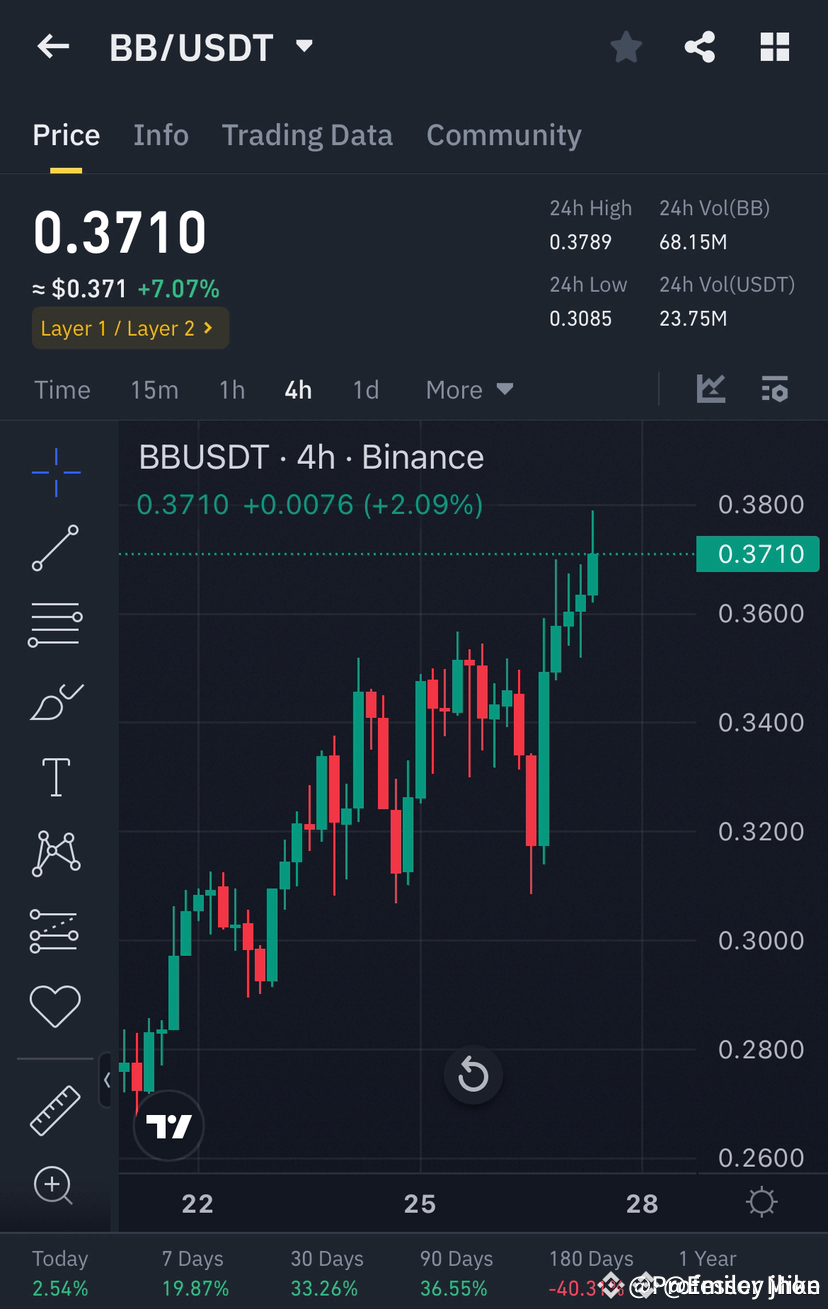
Task: Select the forecast projection tool
Action: coord(55,930)
